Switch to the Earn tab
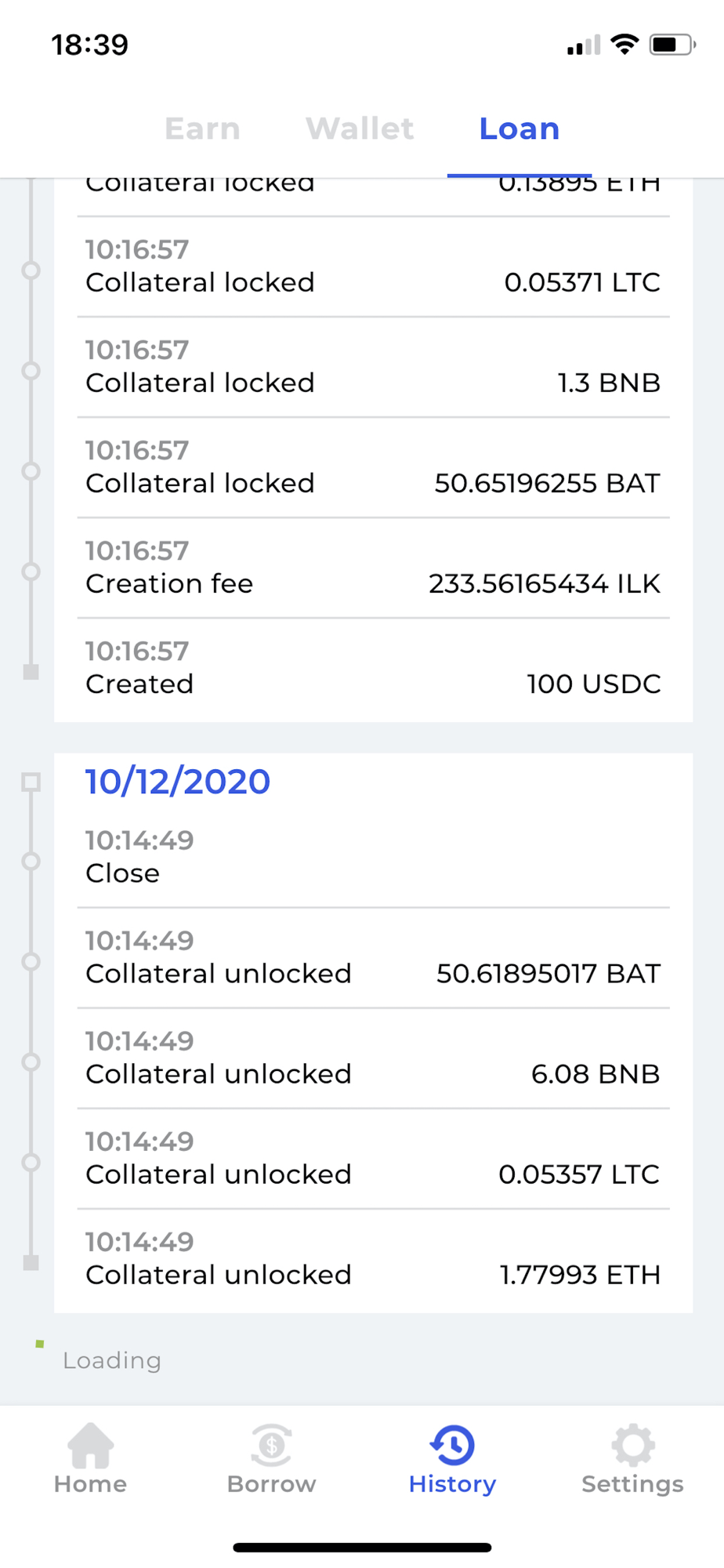 point(202,129)
